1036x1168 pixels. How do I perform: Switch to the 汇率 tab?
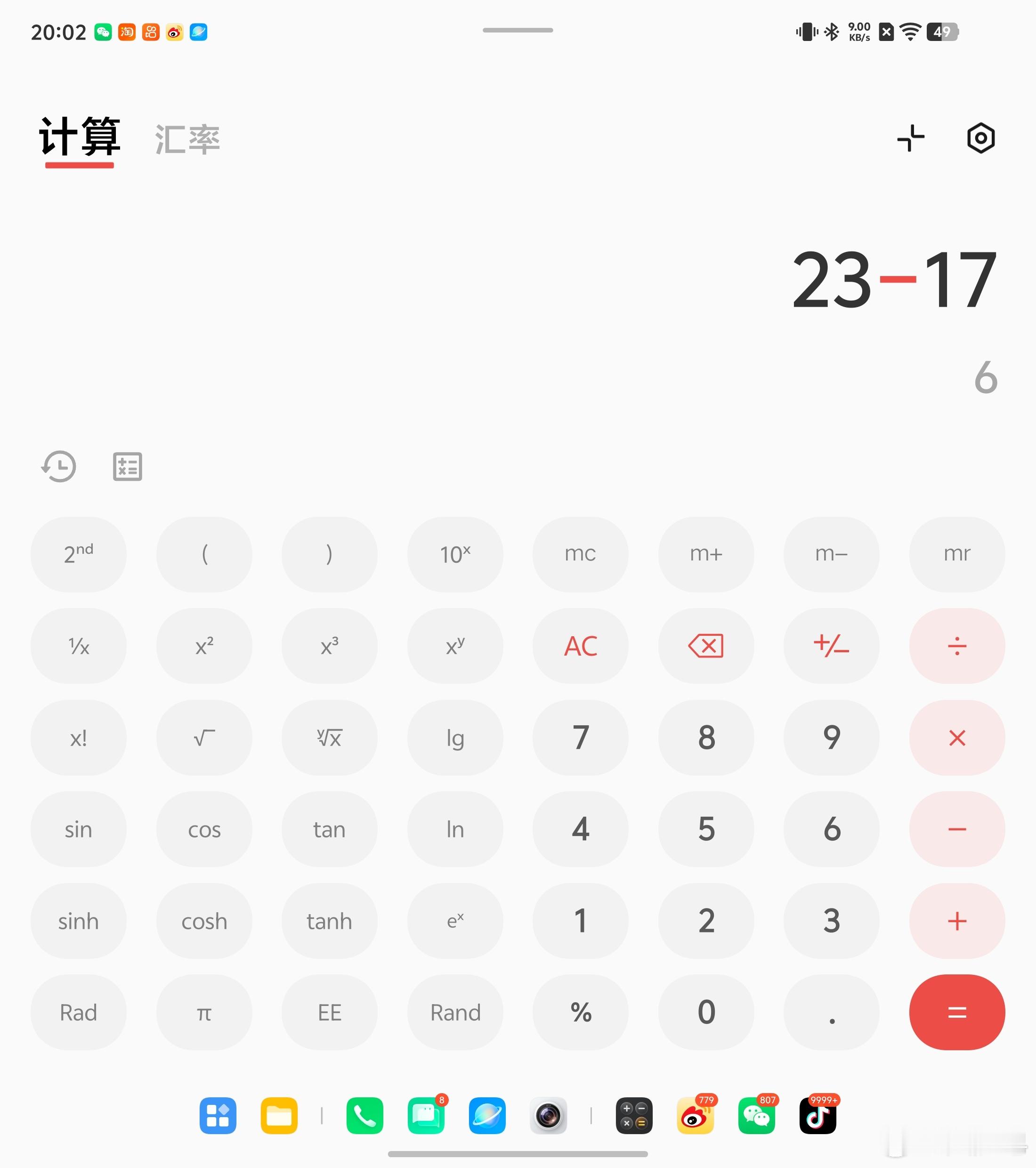(187, 139)
